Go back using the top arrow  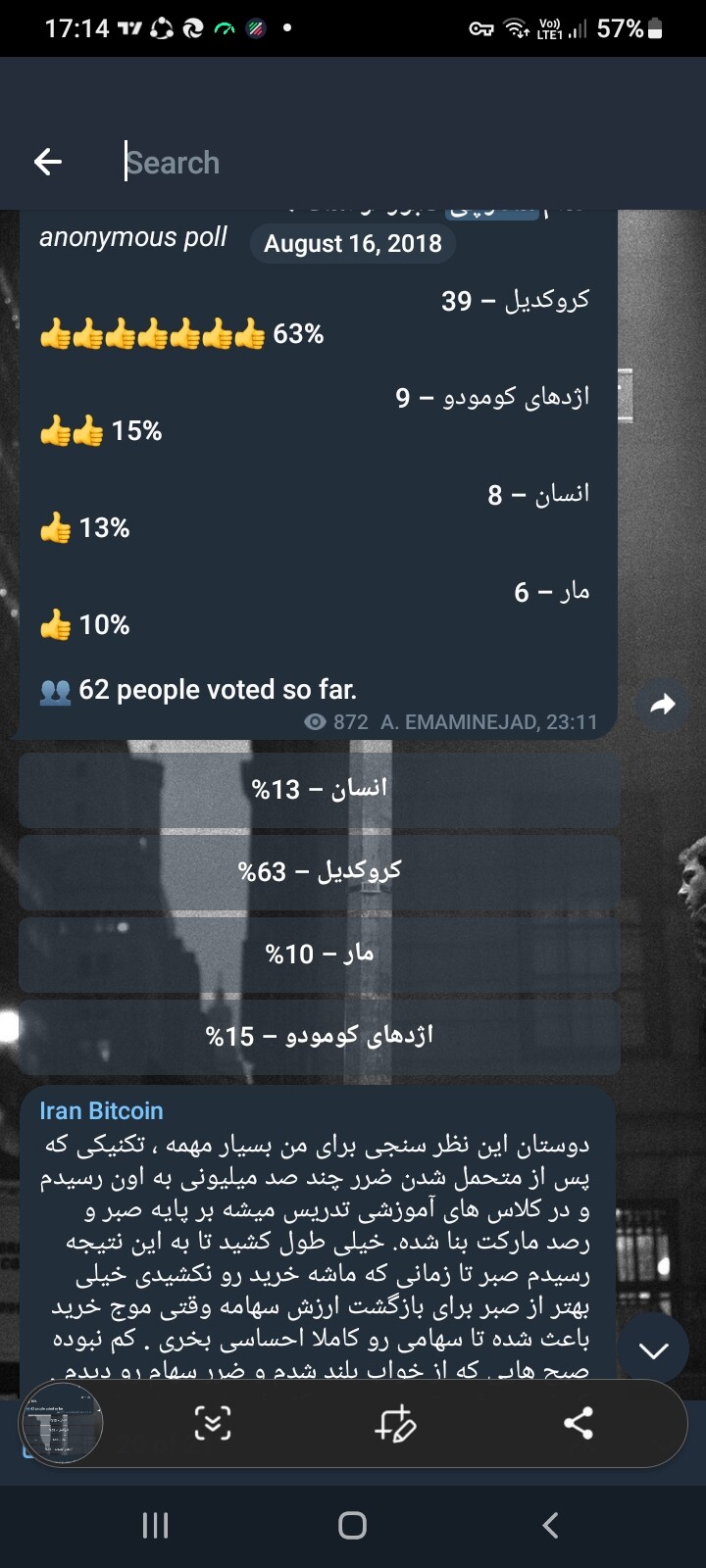[x=48, y=162]
